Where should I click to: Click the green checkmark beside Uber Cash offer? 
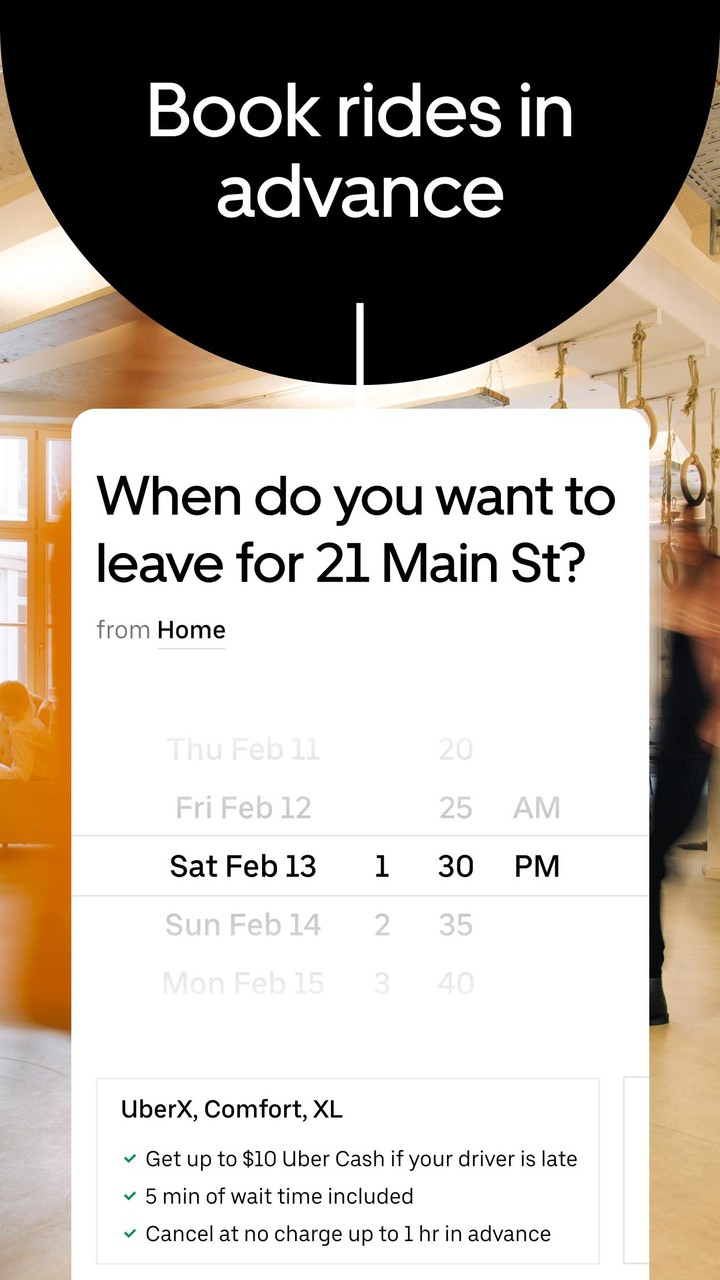[x=128, y=1159]
